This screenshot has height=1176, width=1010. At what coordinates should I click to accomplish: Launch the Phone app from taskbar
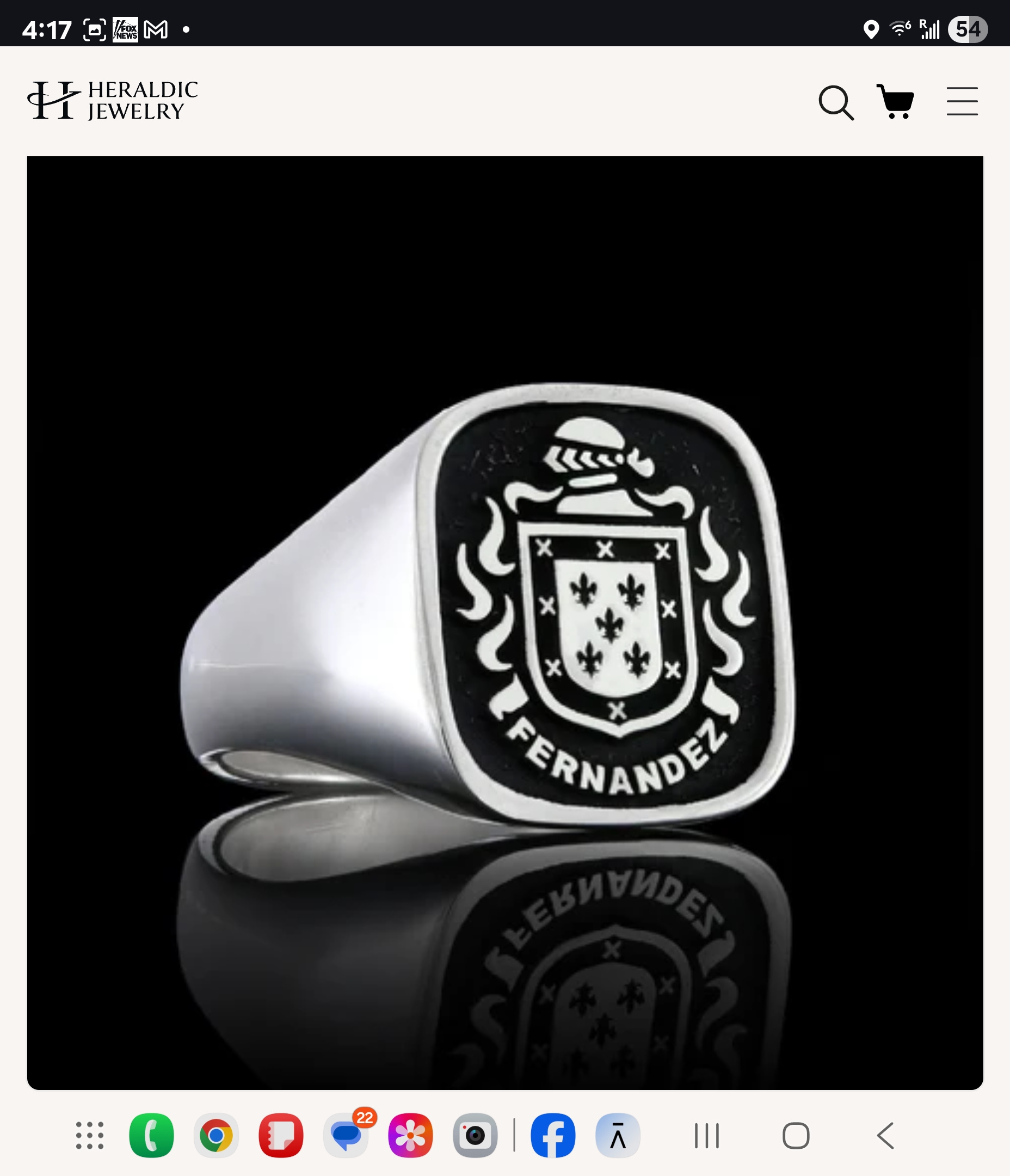(151, 1136)
